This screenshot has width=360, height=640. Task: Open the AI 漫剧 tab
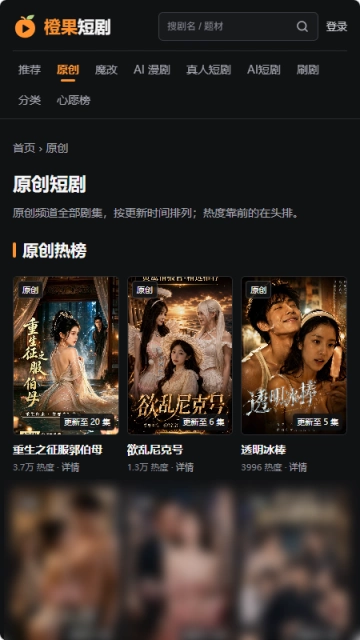(x=152, y=70)
